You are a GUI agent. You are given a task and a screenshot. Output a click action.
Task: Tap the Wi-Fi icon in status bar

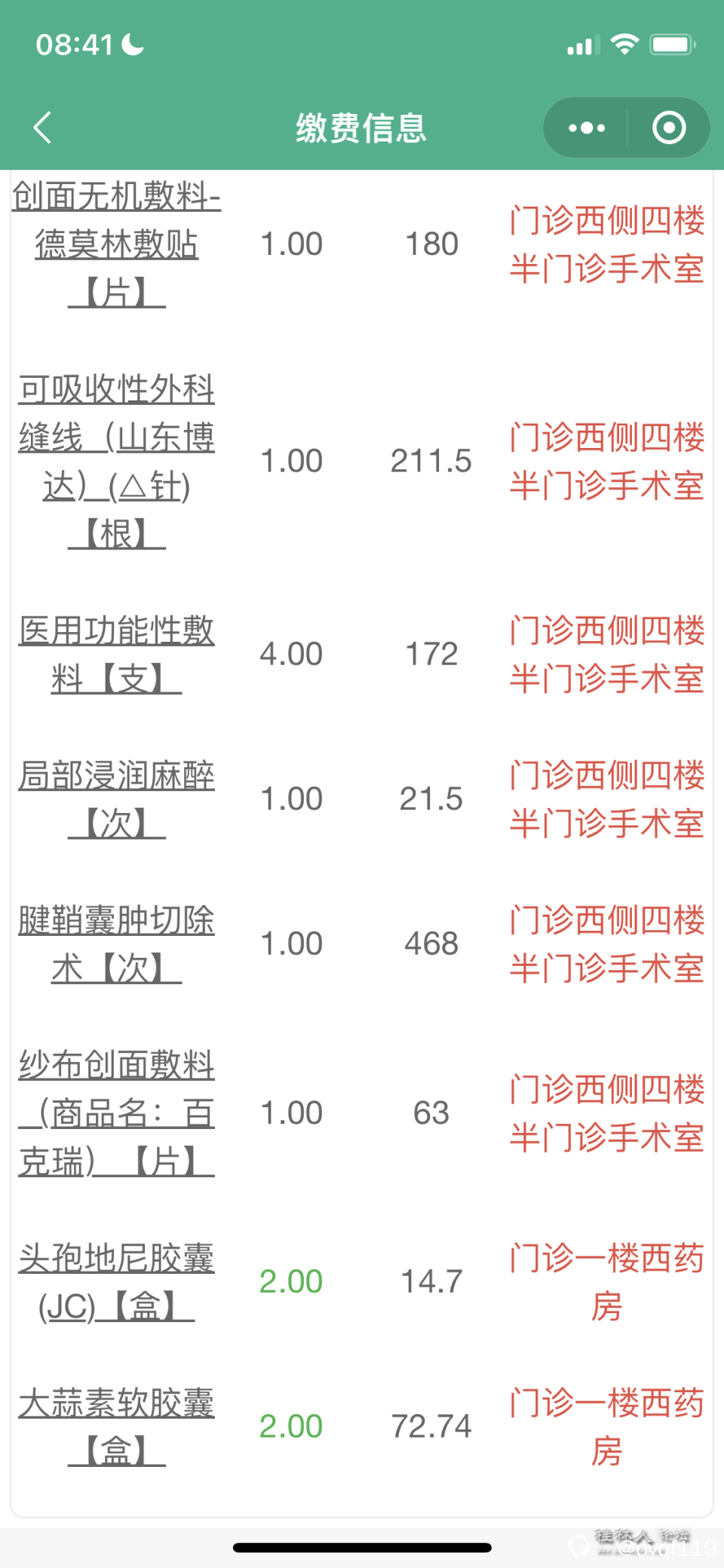point(626,44)
